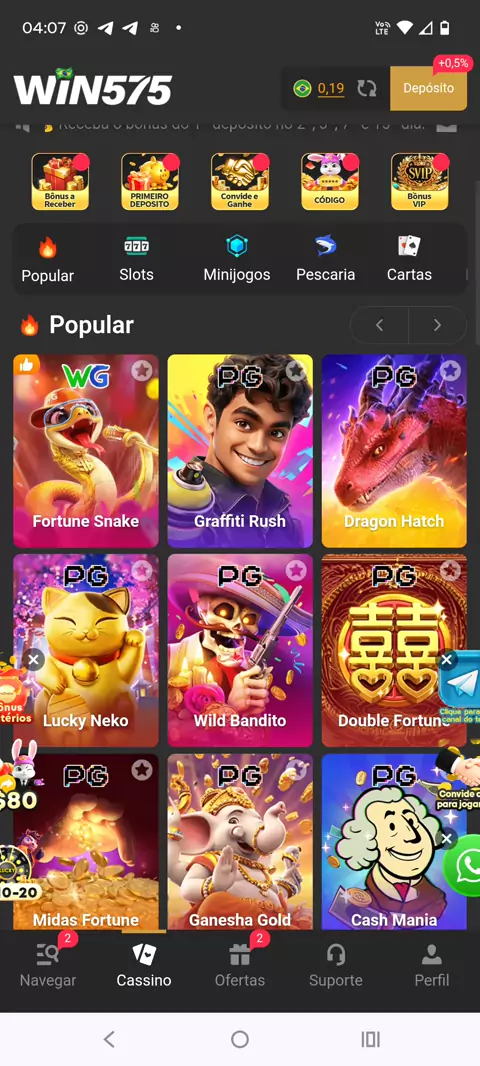Open Bônus a Receber shortcut
Viewport: 480px width, 1066px height.
coord(61,182)
